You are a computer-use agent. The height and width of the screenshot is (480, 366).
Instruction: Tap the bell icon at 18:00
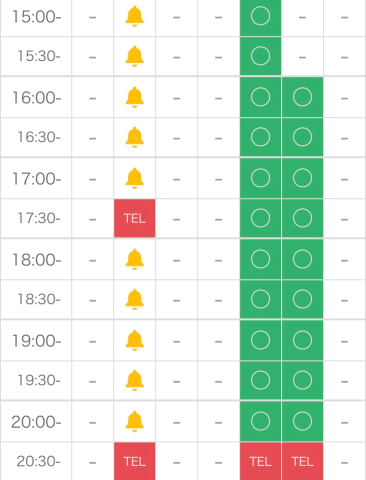pyautogui.click(x=135, y=259)
